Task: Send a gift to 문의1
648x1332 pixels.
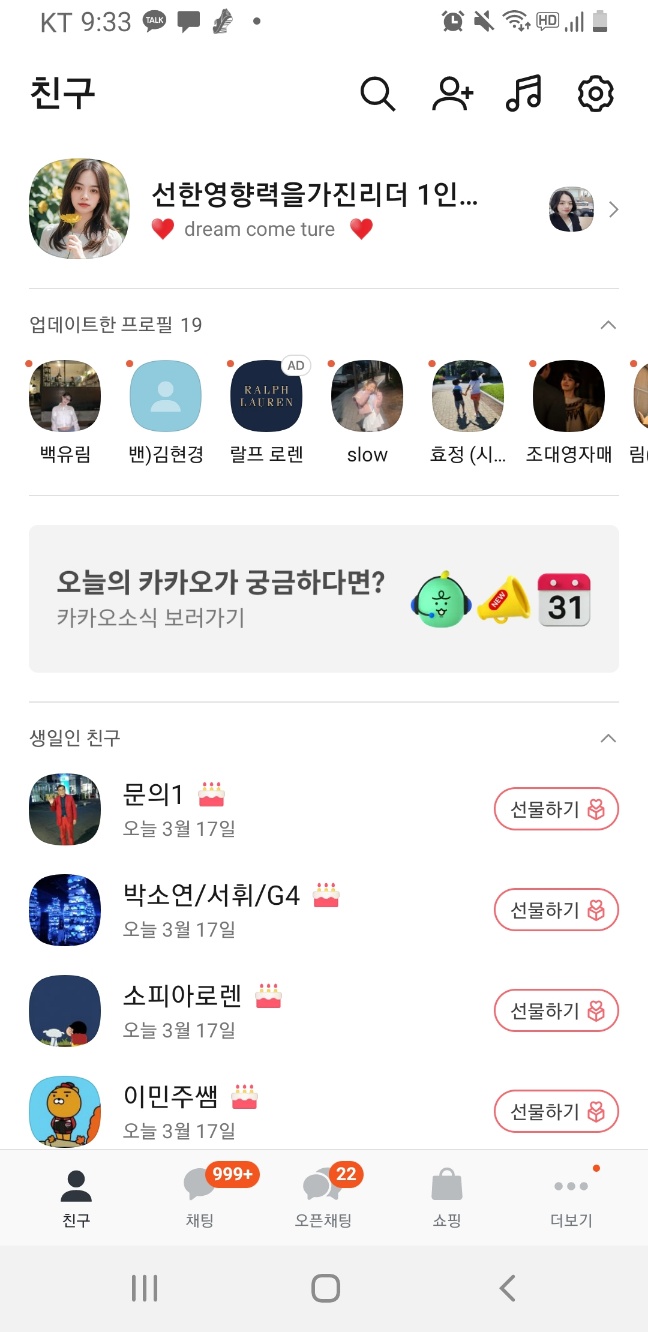Action: (x=556, y=809)
